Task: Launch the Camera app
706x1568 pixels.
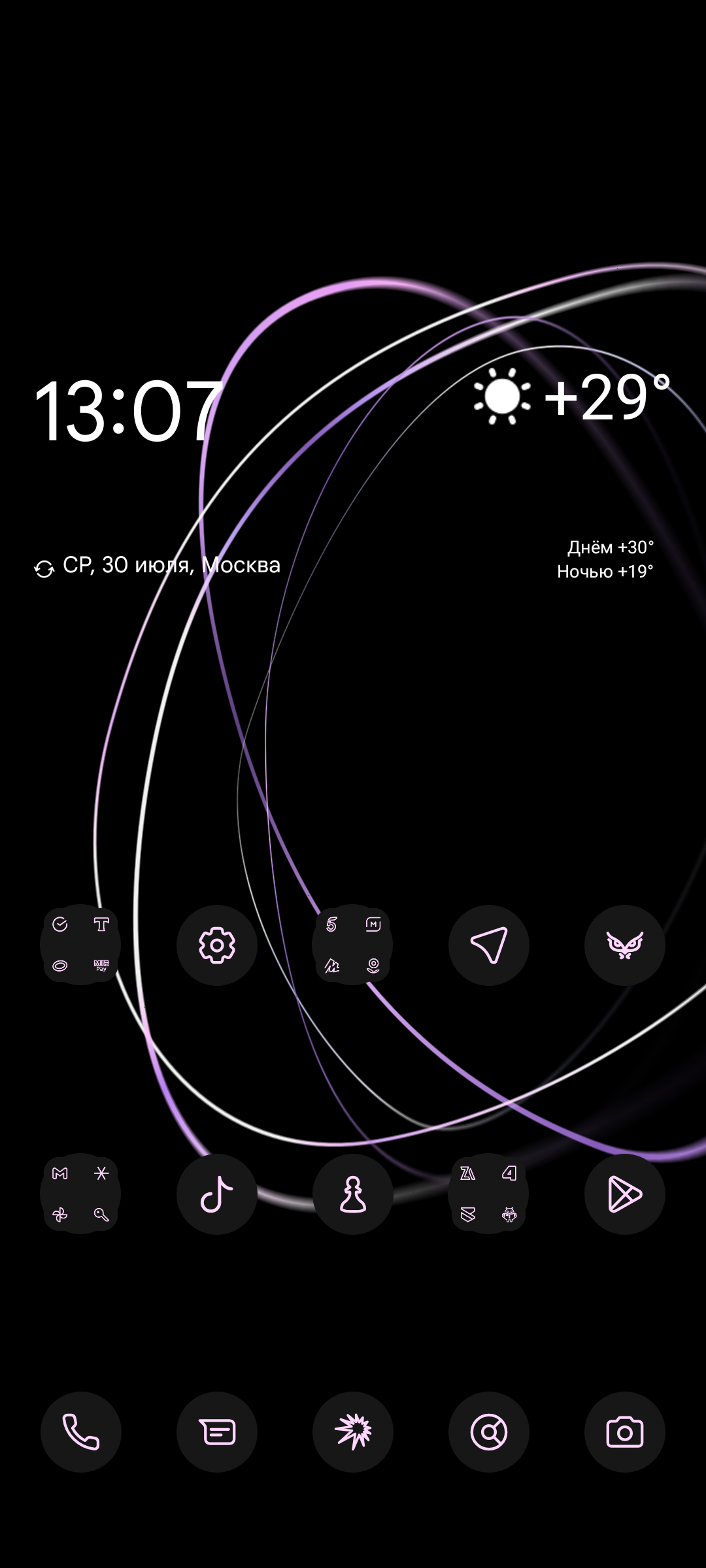Action: coord(625,1431)
